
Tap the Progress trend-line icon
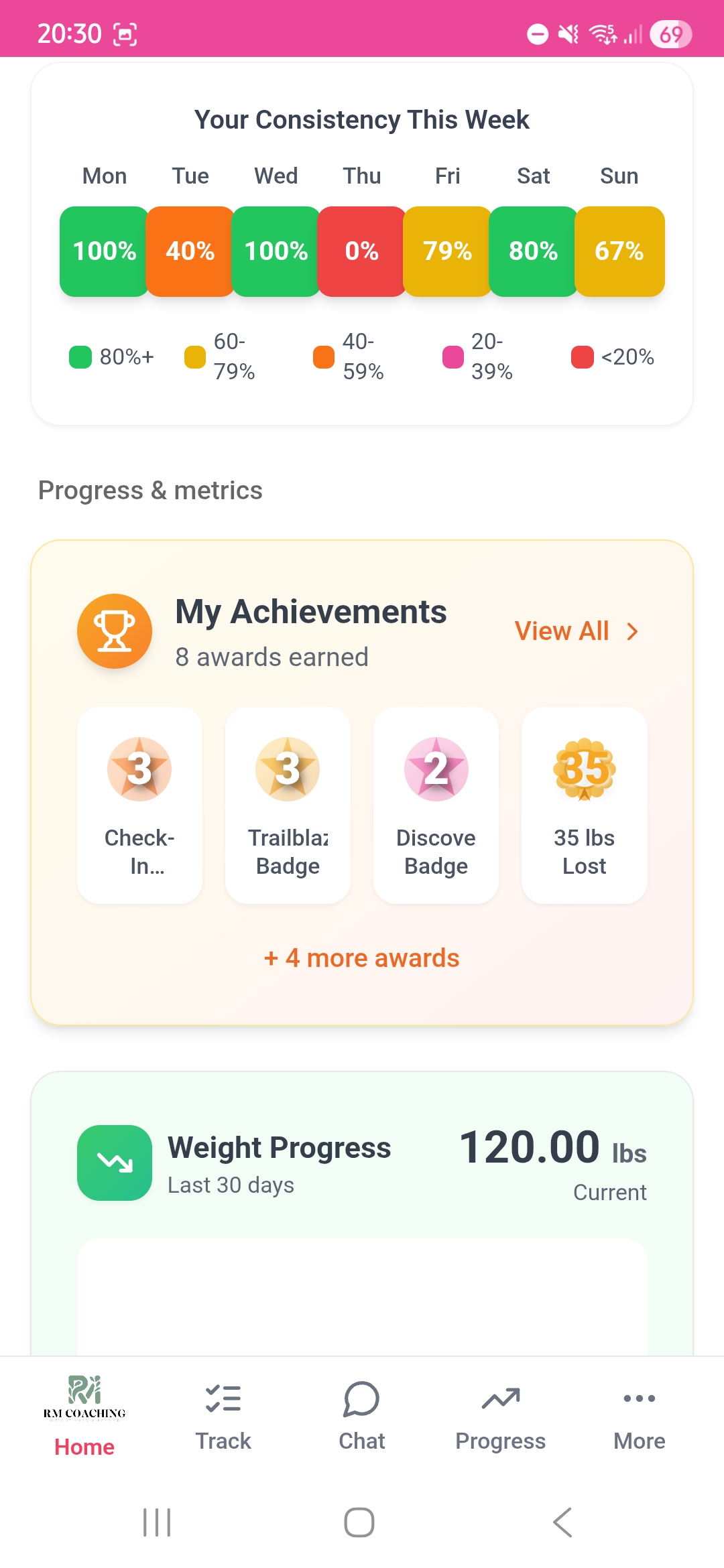click(500, 1398)
